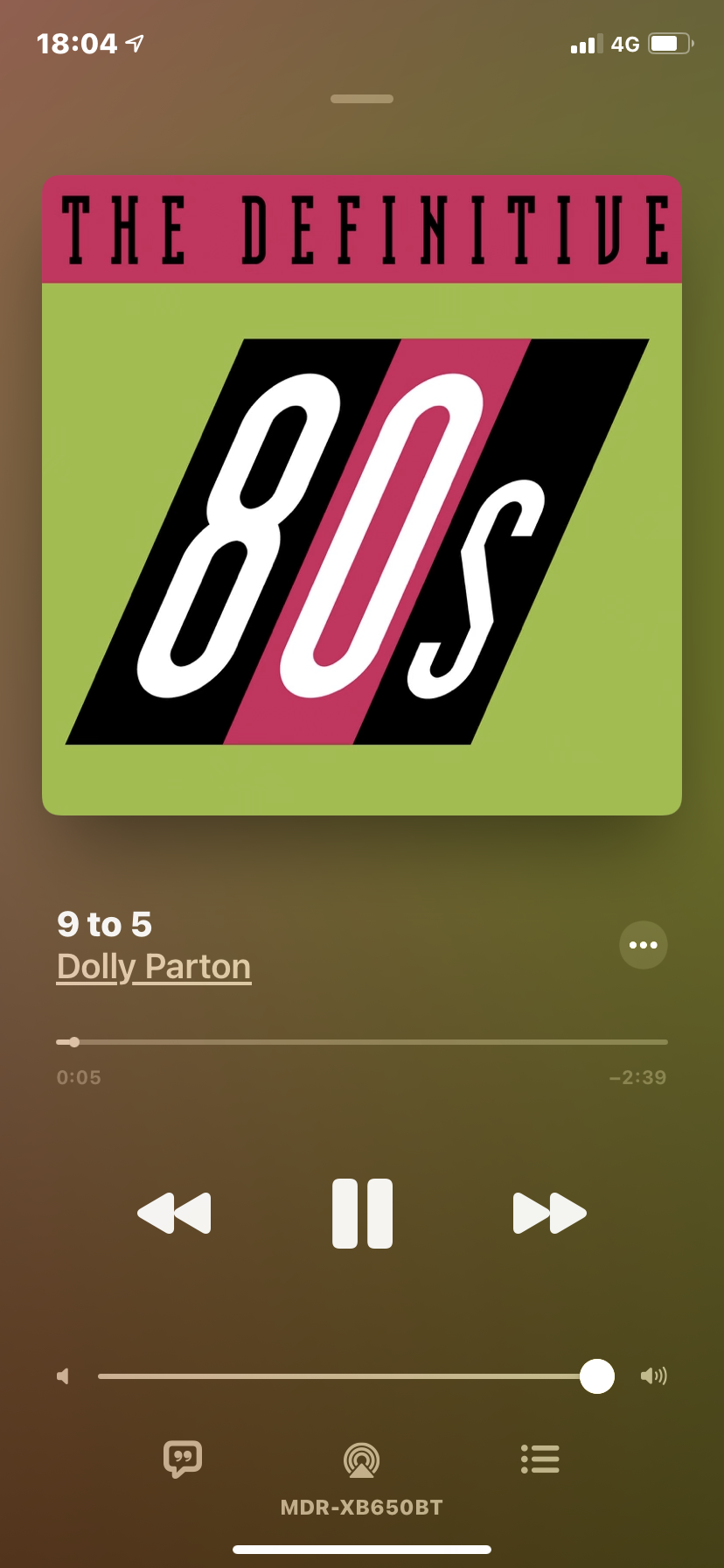Open the Up Next queue list
The image size is (724, 1568).
tap(540, 1459)
